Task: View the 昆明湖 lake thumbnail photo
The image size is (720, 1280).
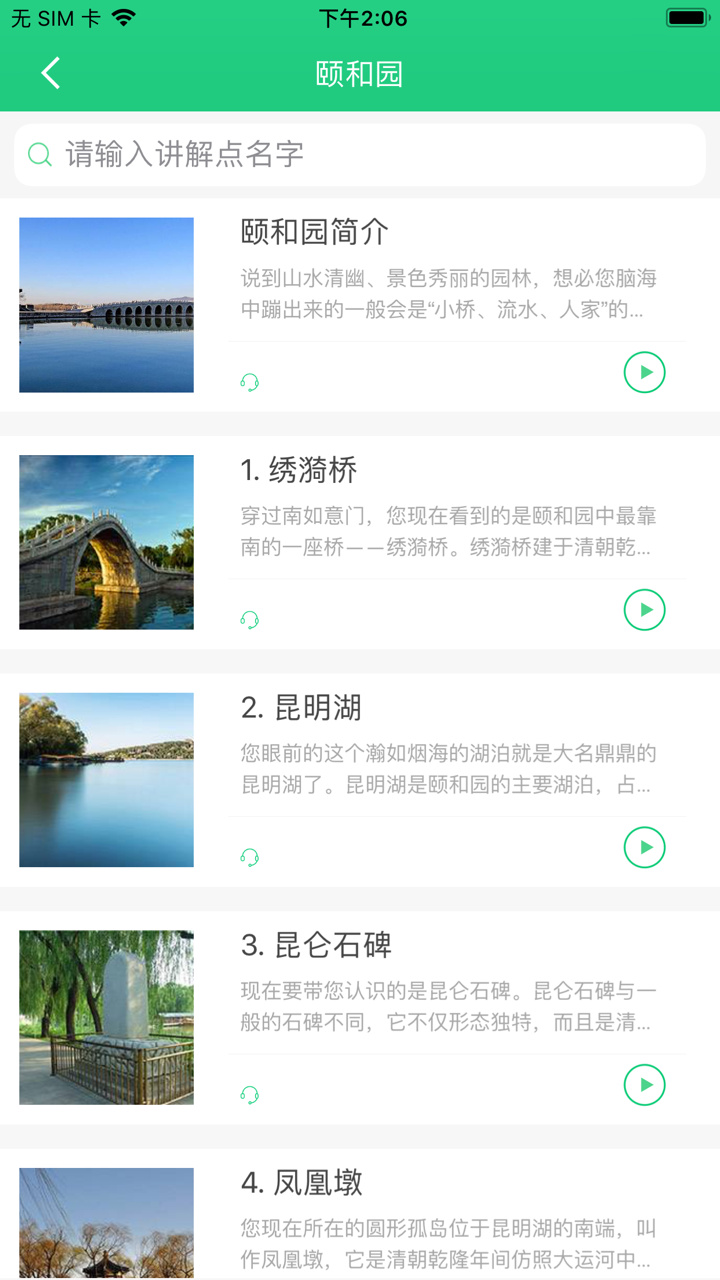Action: pos(106,779)
